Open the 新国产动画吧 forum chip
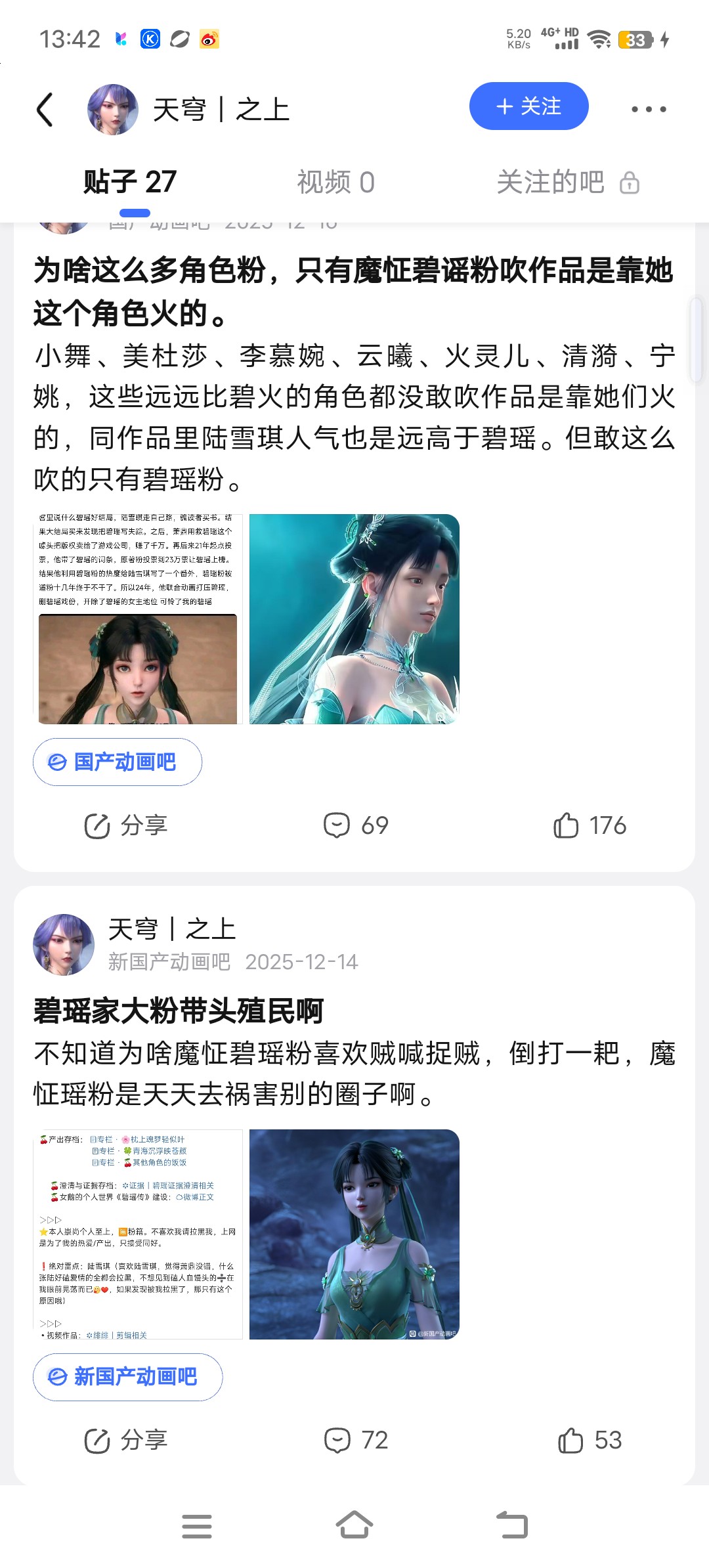This screenshot has width=709, height=1568. (128, 1377)
